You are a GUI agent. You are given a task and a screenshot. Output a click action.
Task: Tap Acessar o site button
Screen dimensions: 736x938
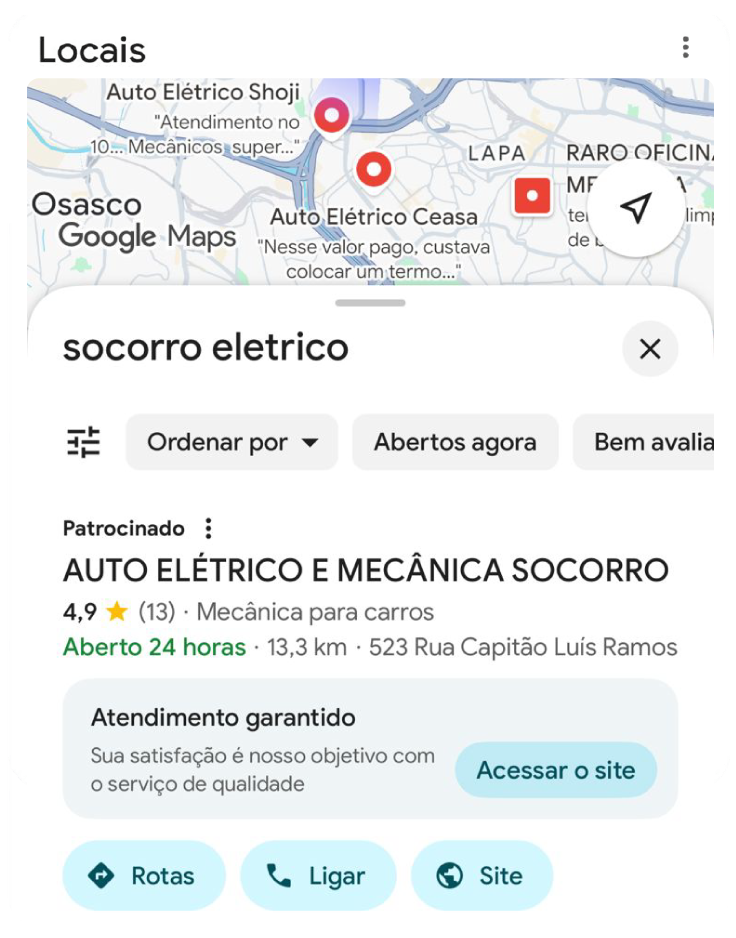point(555,771)
